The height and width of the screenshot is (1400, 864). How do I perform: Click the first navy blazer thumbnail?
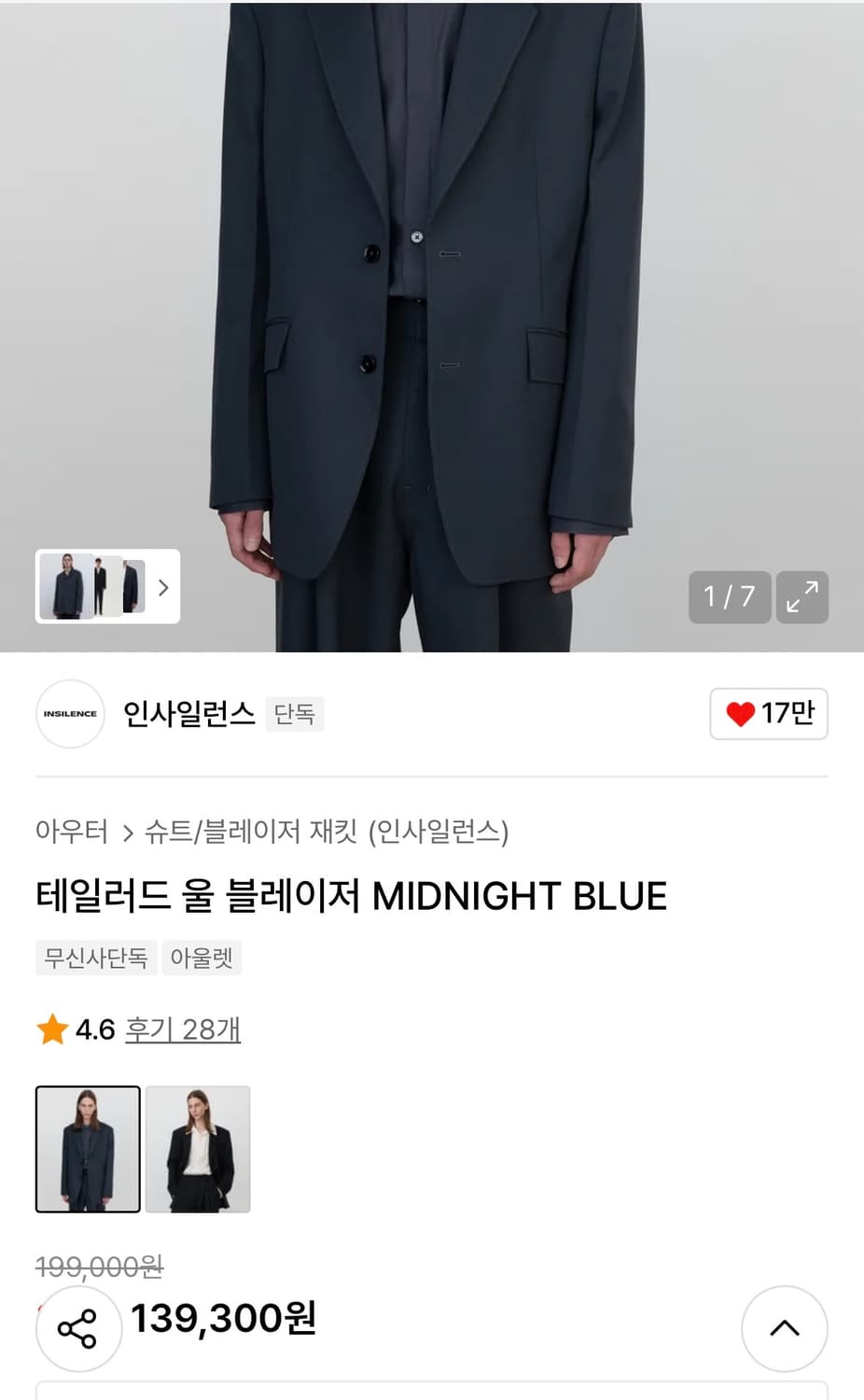click(88, 1149)
